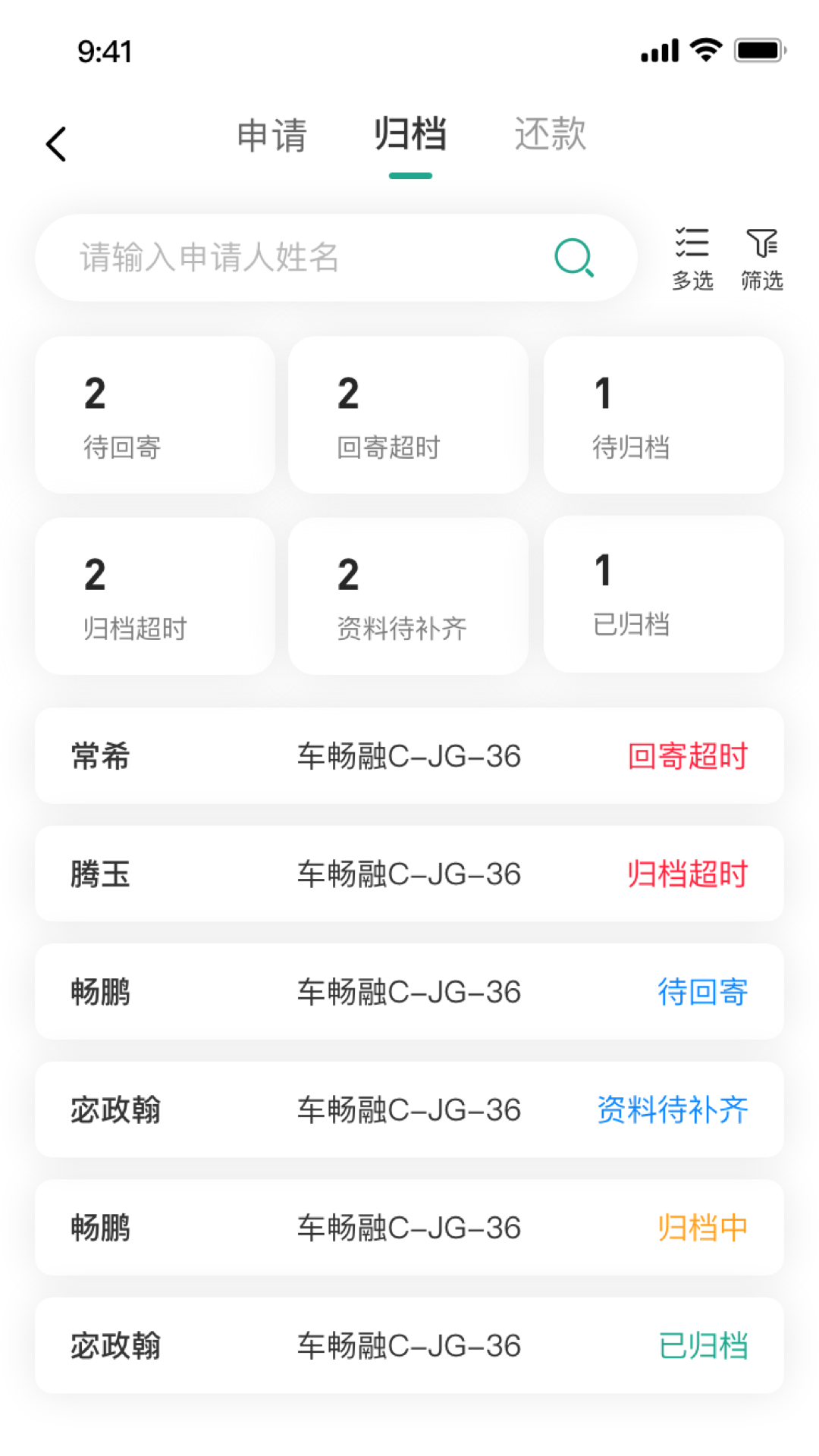
Task: Open the 多选 multi-select tool
Action: pyautogui.click(x=692, y=258)
